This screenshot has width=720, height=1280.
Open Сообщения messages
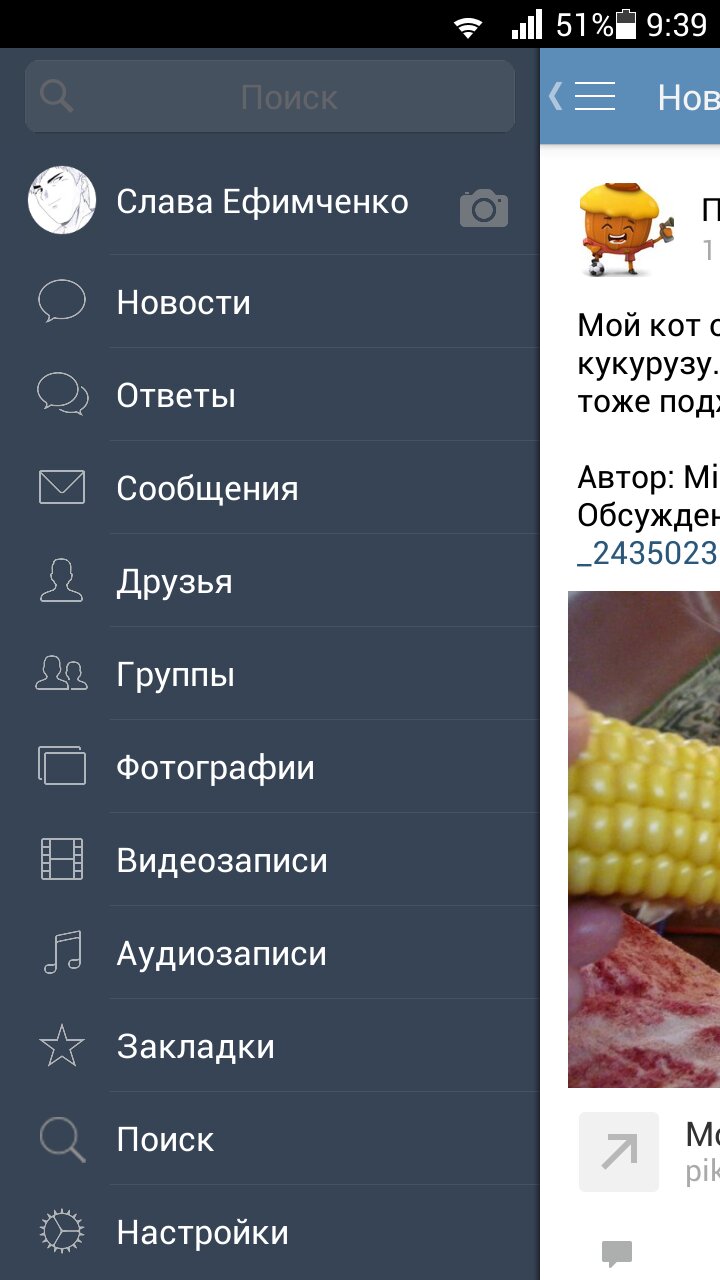point(207,488)
